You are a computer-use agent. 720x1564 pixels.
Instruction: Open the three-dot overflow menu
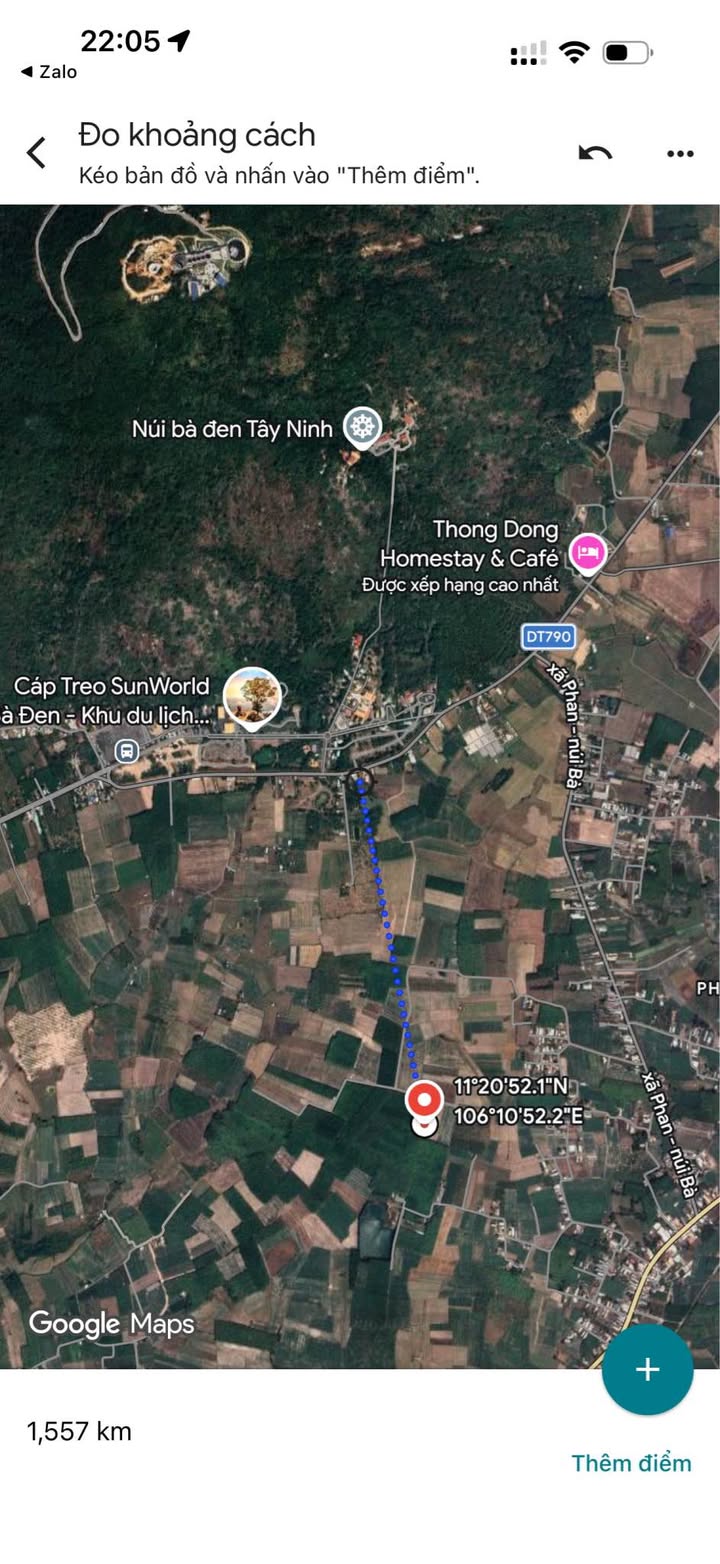pos(680,153)
